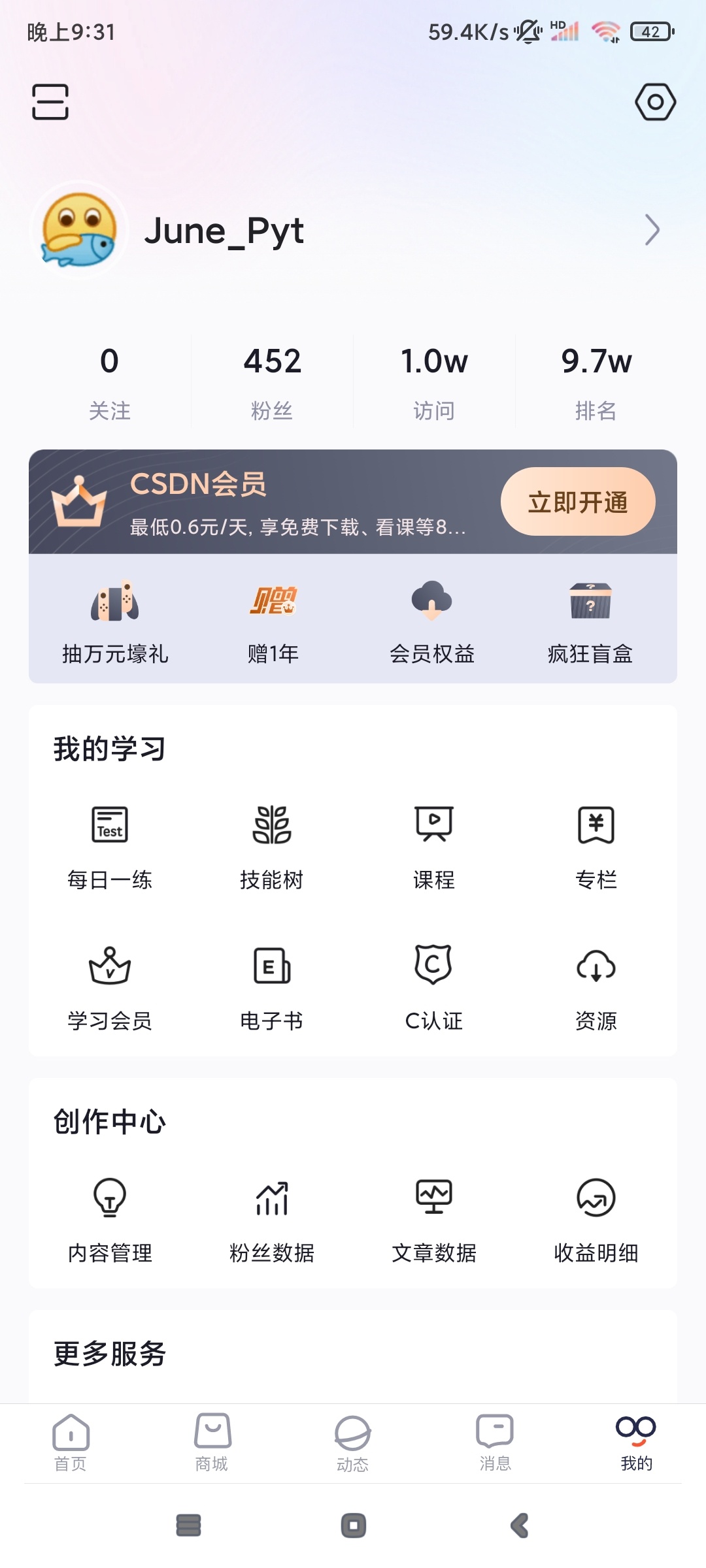Viewport: 706px width, 1568px height.
Task: Open settings hexagon icon
Action: coord(655,102)
